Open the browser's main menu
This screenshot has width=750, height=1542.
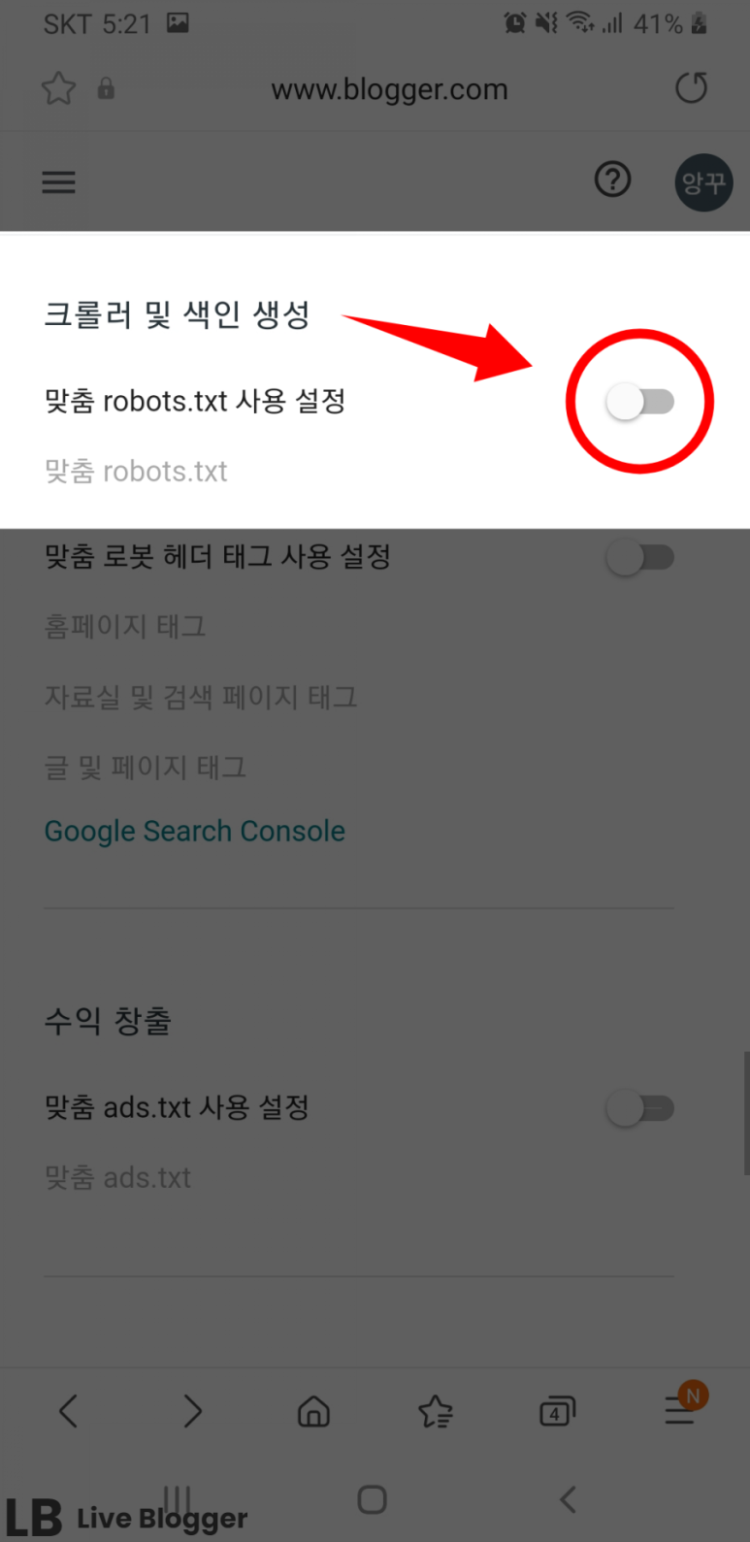coord(681,1409)
